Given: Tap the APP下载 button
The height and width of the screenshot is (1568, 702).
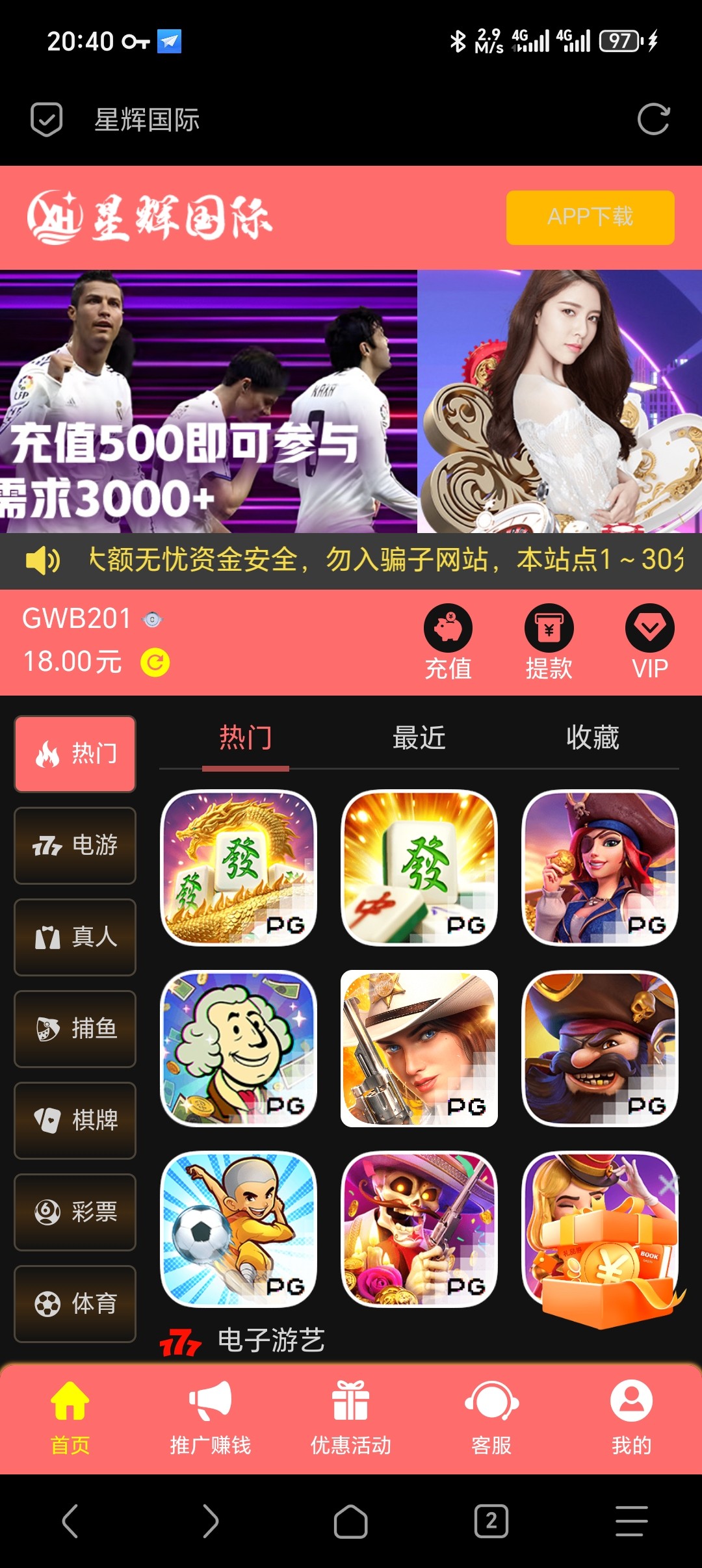Looking at the screenshot, I should 590,217.
